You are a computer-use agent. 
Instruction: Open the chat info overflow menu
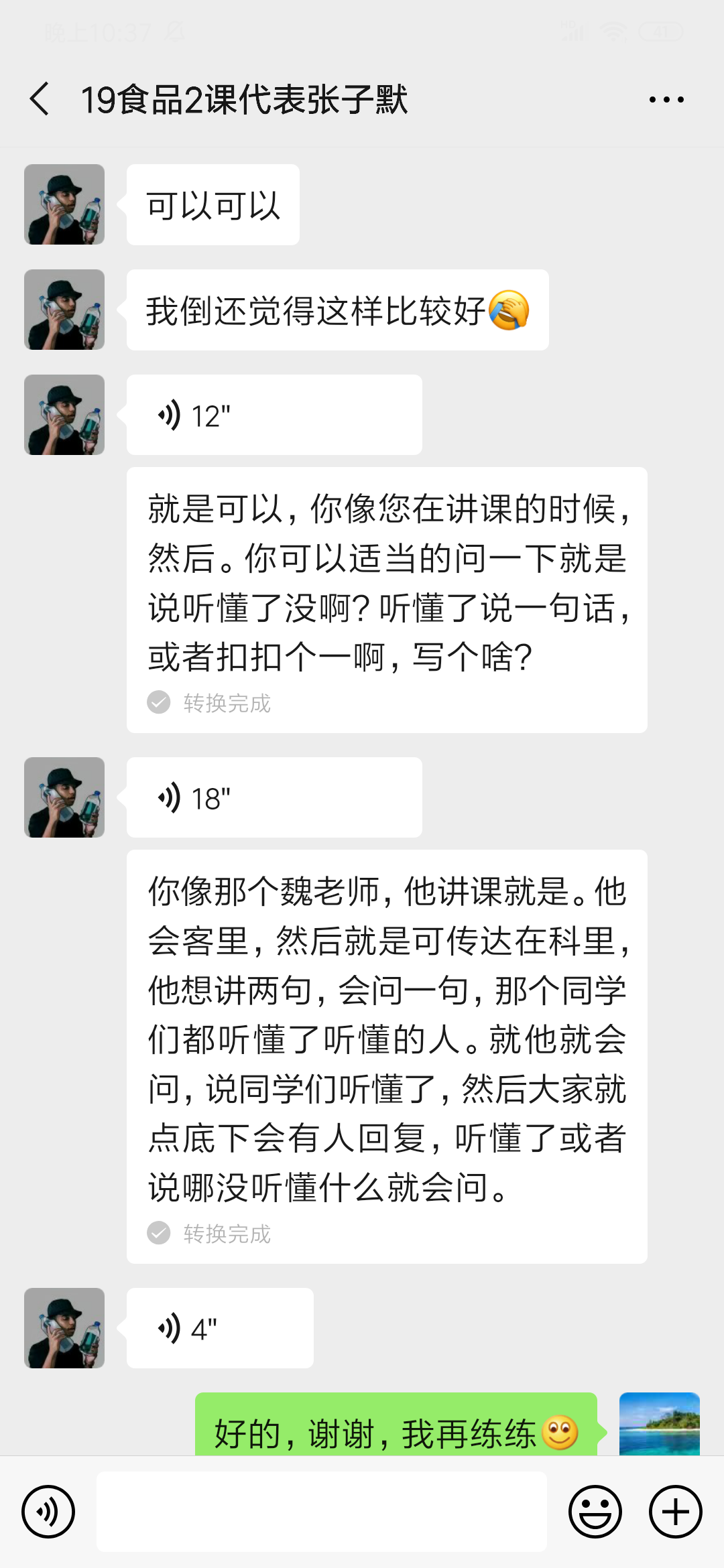pos(666,100)
